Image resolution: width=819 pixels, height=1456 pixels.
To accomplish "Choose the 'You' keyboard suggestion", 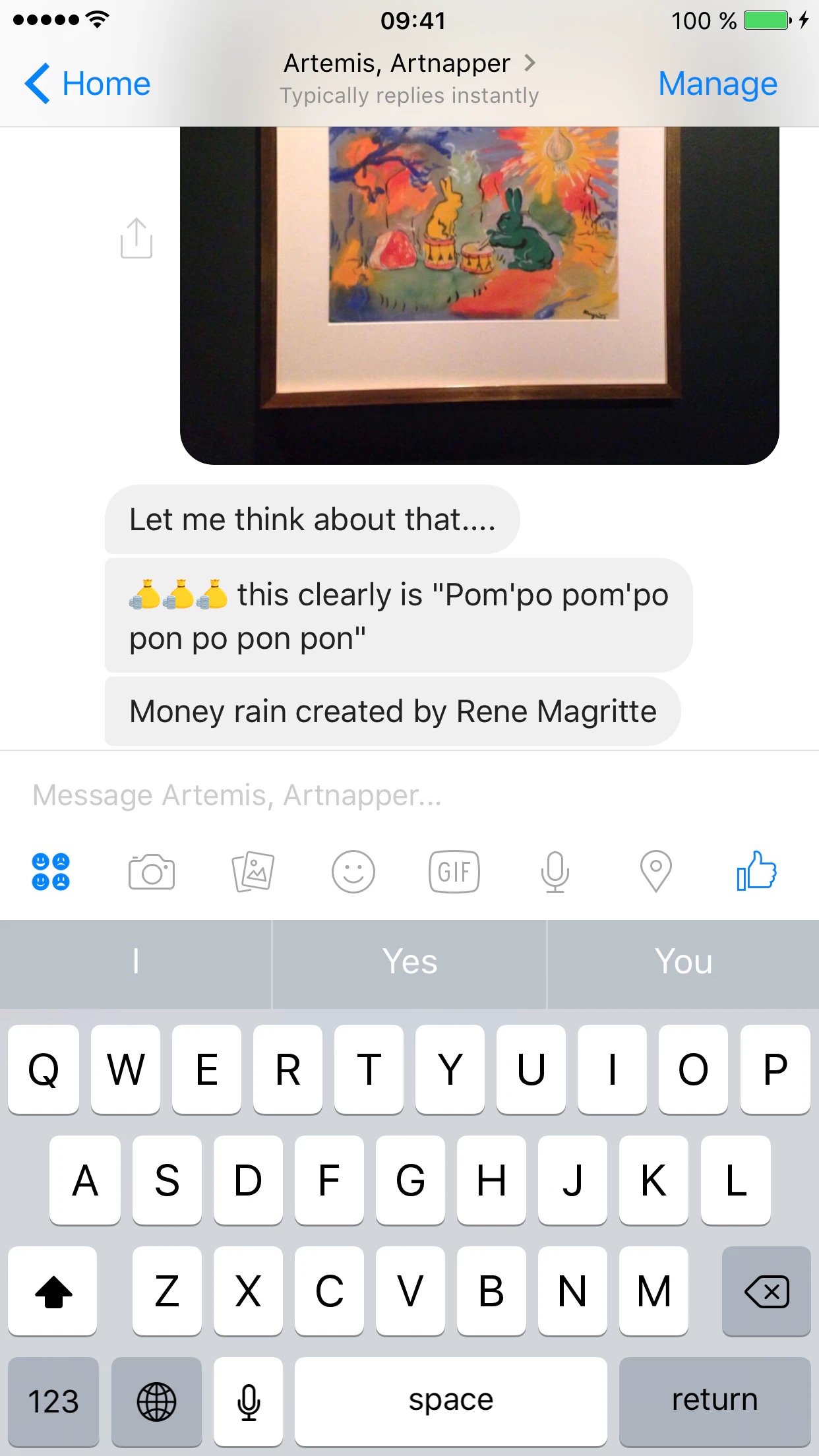I will (x=683, y=962).
